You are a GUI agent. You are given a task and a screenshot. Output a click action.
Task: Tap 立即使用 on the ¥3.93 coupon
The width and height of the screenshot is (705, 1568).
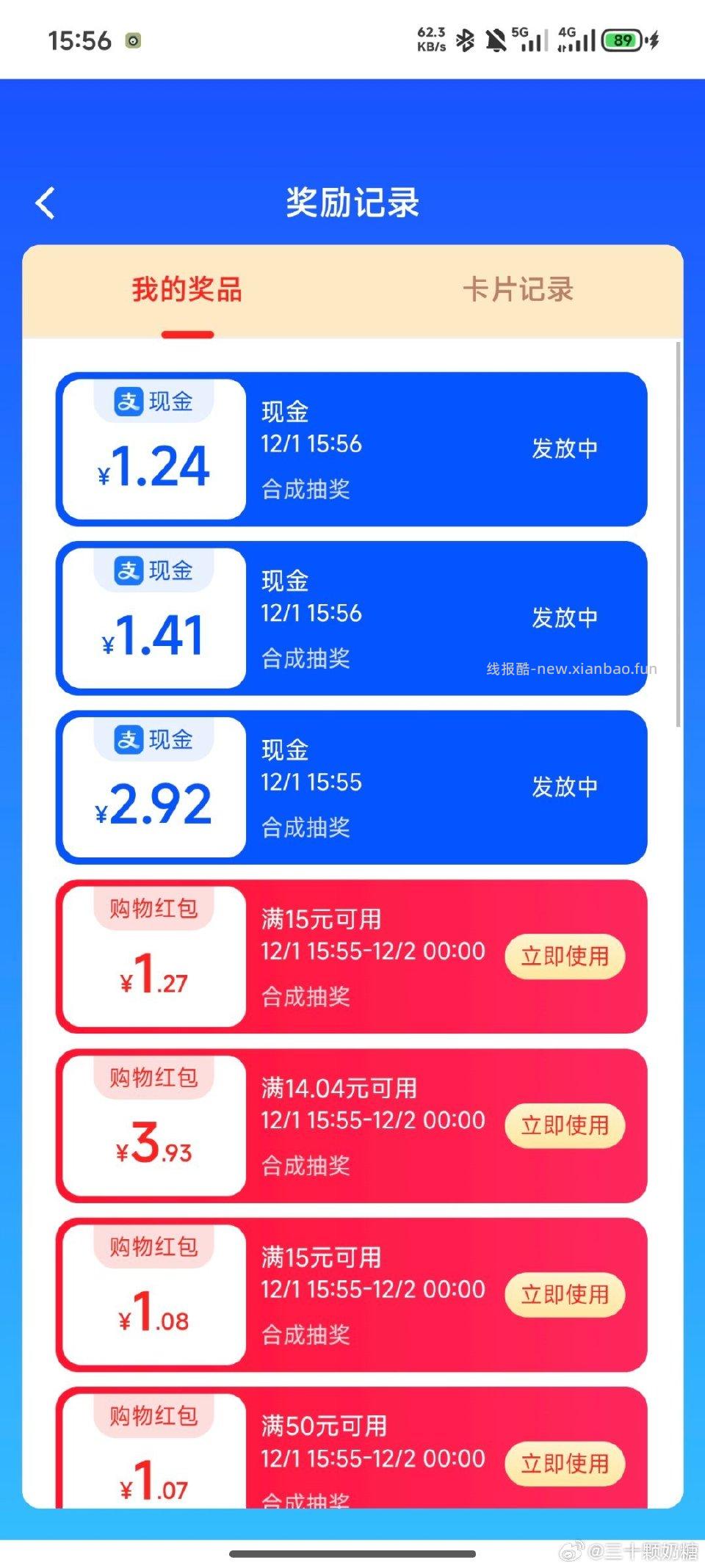564,1125
